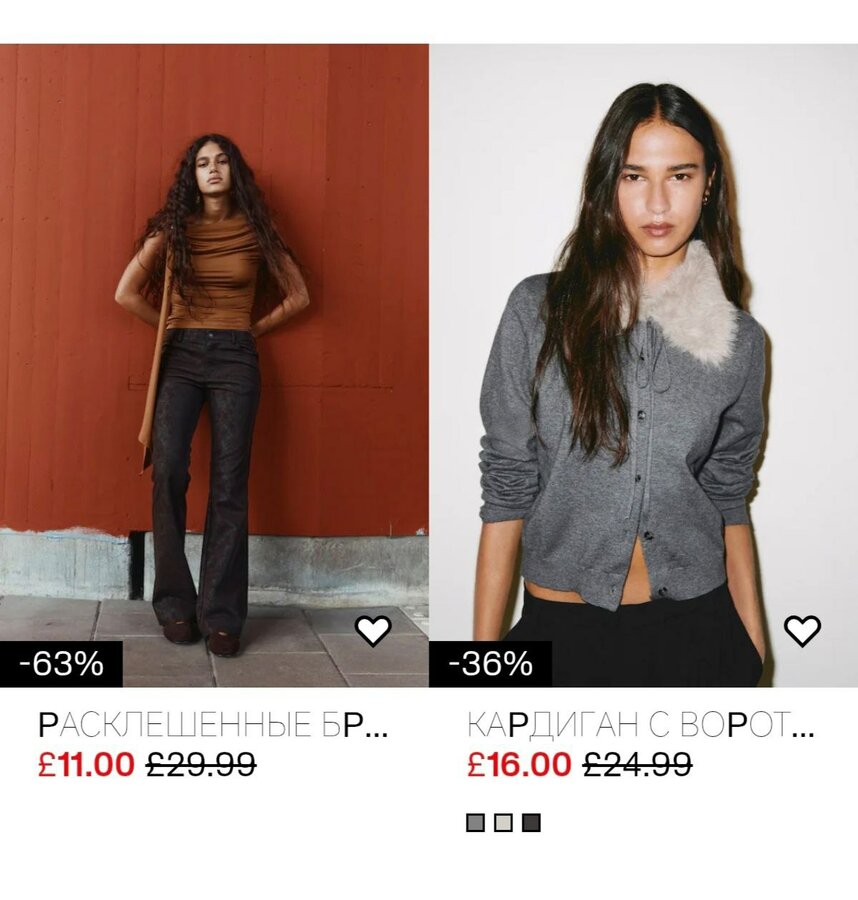Select the beige cardigan color swatch

pyautogui.click(x=503, y=823)
